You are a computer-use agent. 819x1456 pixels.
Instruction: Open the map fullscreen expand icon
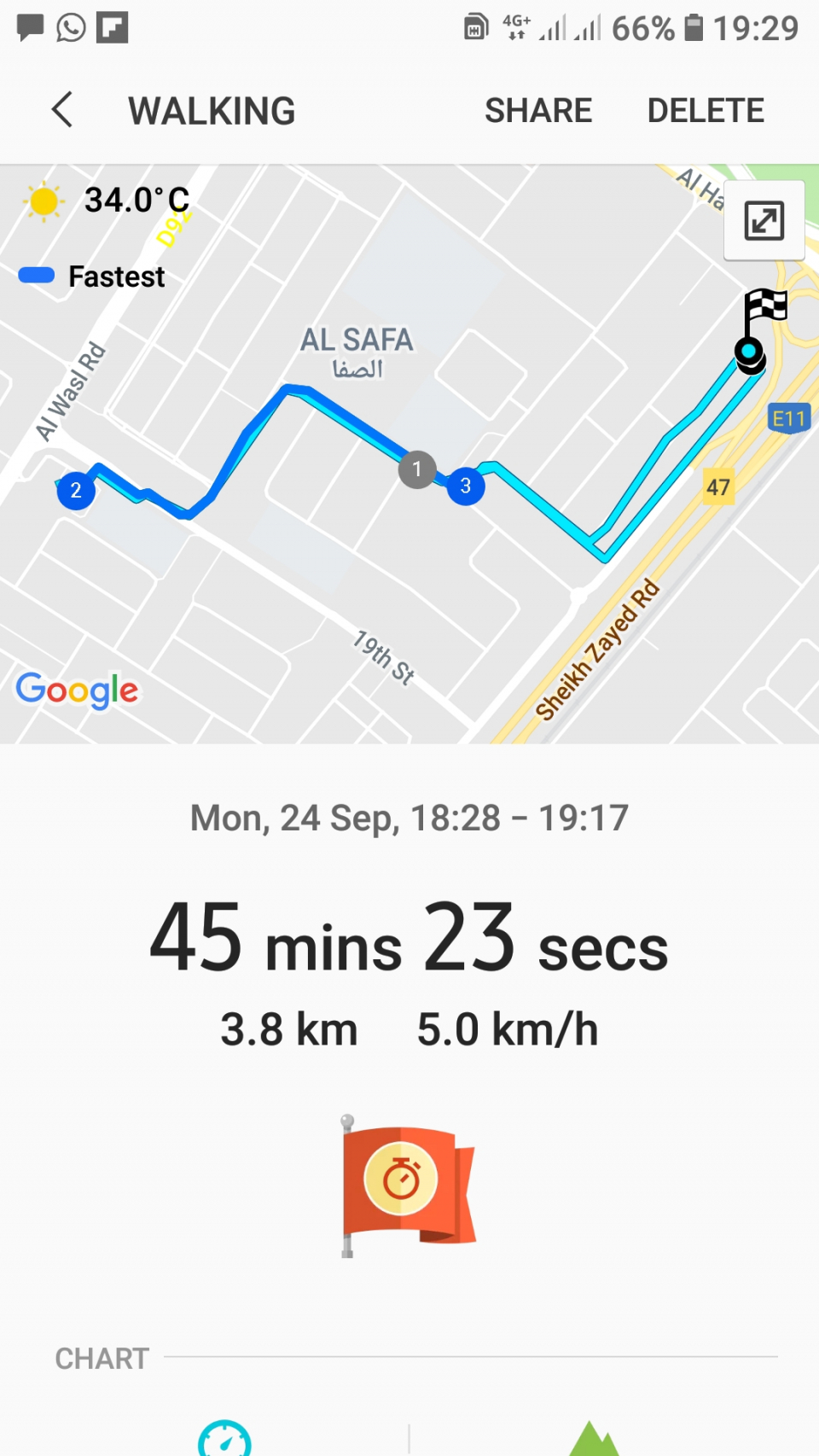pos(764,219)
